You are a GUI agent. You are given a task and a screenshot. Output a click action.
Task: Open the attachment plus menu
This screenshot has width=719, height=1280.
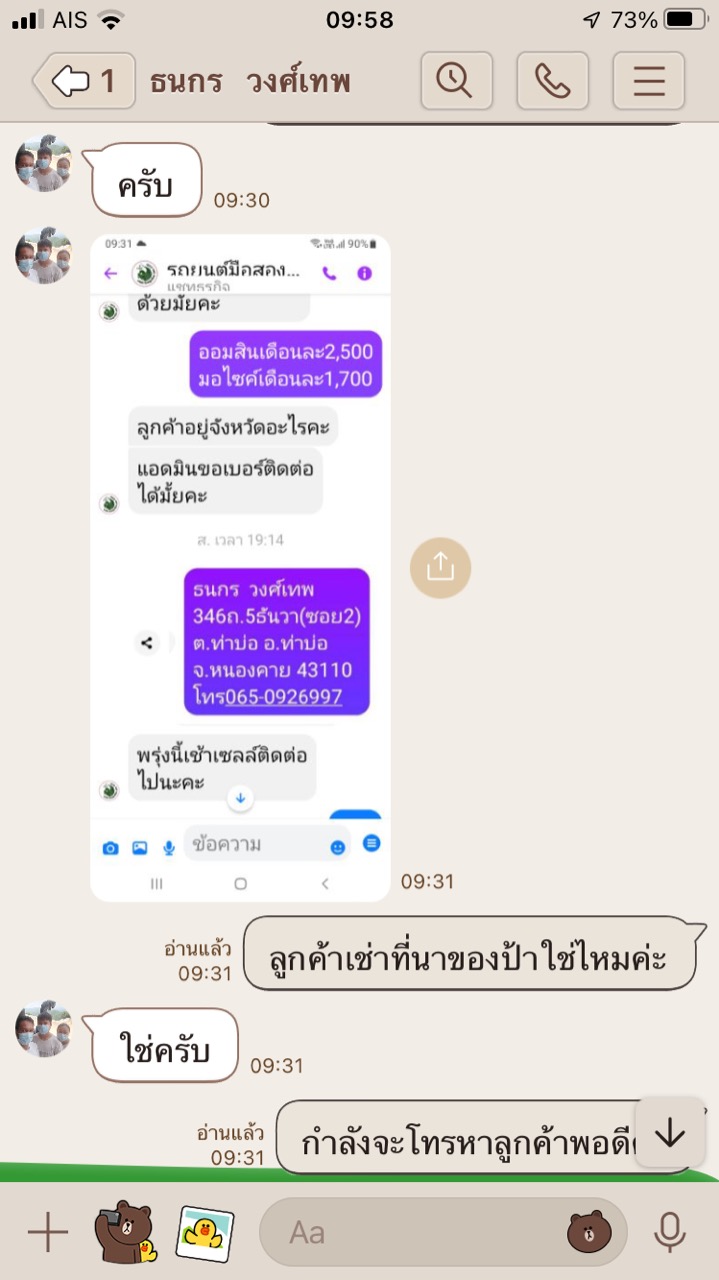tap(47, 1232)
